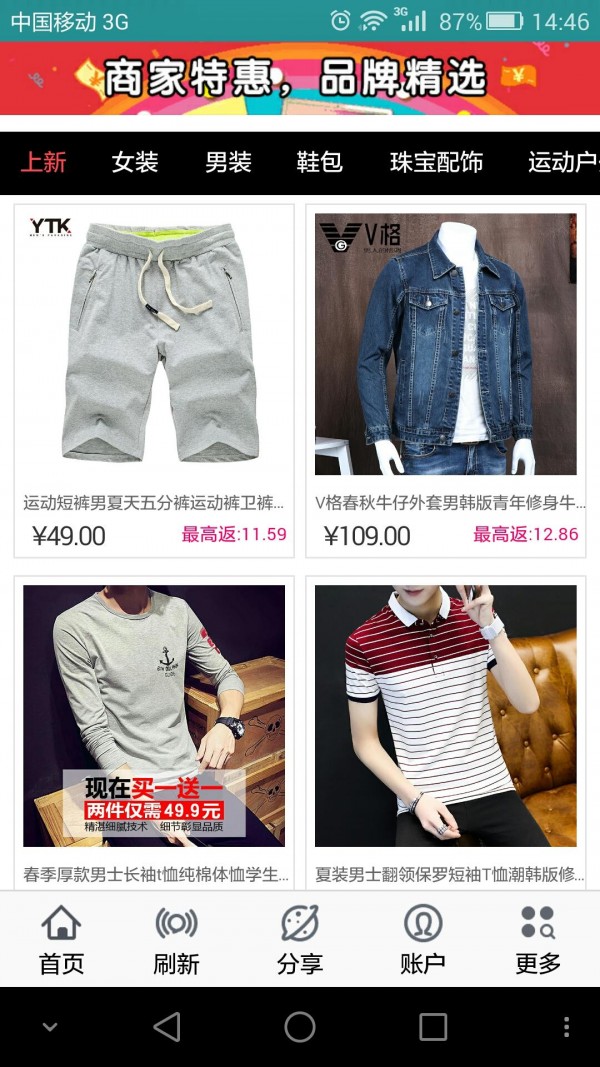Open the 账户 account tab
600x1067 pixels.
[422, 940]
